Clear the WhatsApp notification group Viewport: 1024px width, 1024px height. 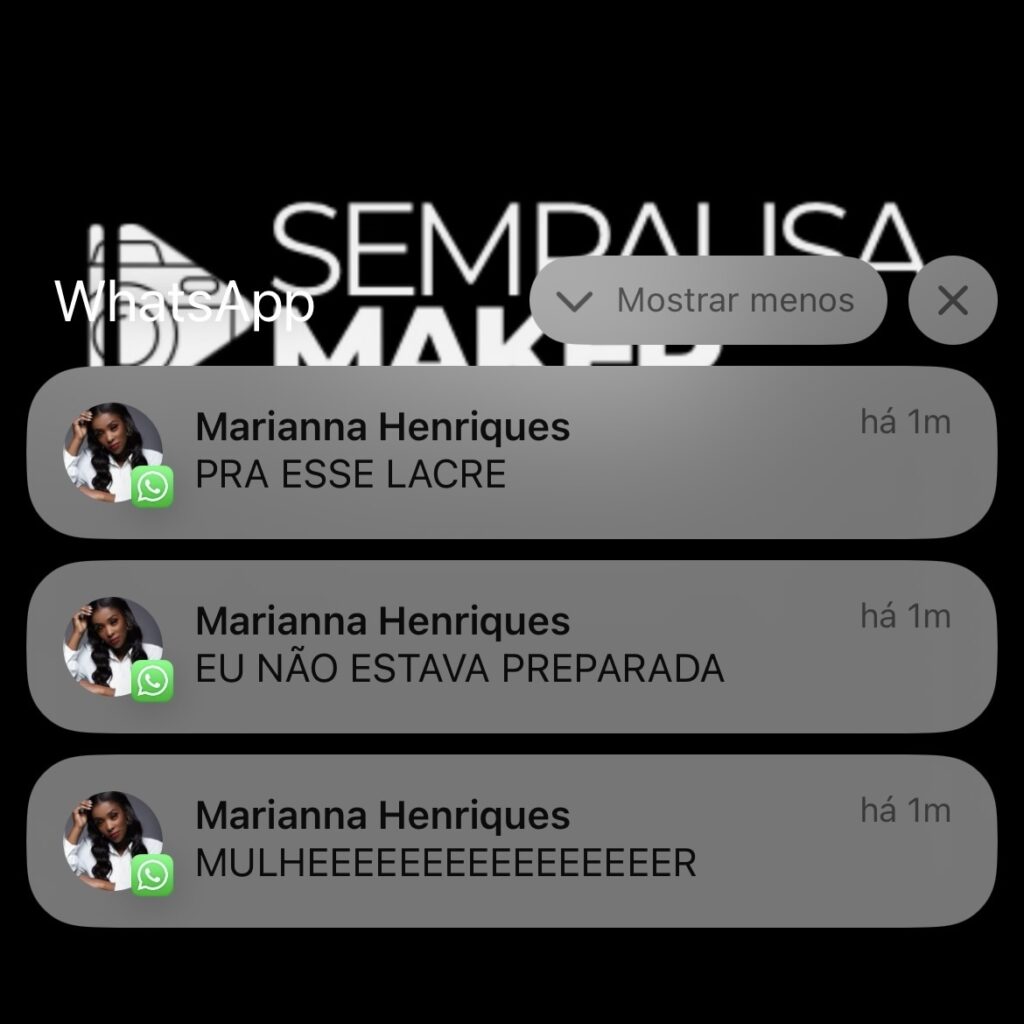point(952,301)
